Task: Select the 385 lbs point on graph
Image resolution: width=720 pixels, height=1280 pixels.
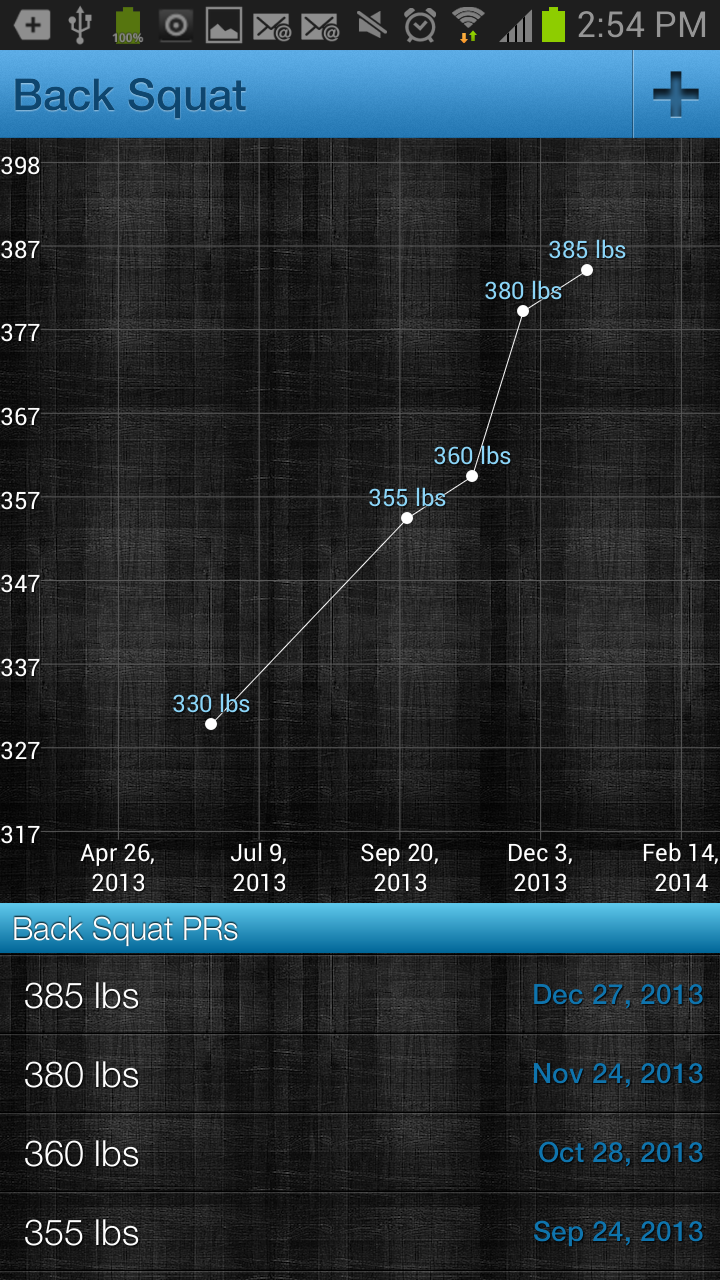Action: click(587, 270)
